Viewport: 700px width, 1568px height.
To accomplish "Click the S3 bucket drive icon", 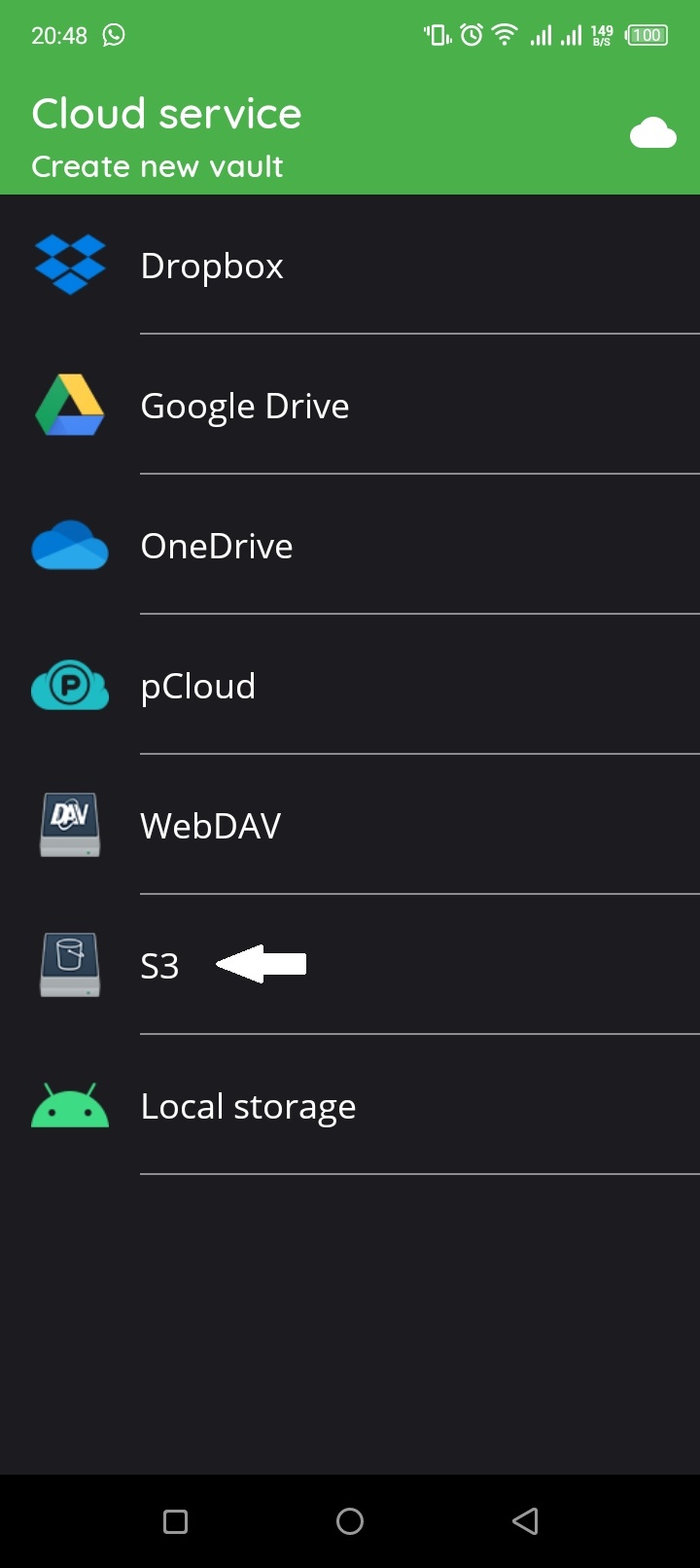I will tap(69, 965).
